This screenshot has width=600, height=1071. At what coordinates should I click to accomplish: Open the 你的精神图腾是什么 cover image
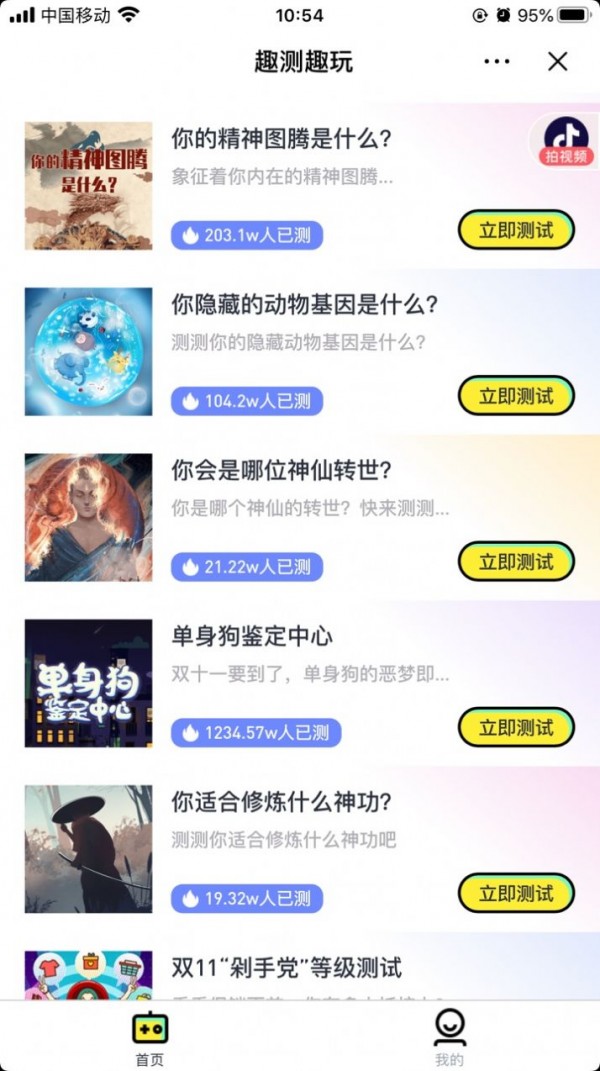click(89, 186)
